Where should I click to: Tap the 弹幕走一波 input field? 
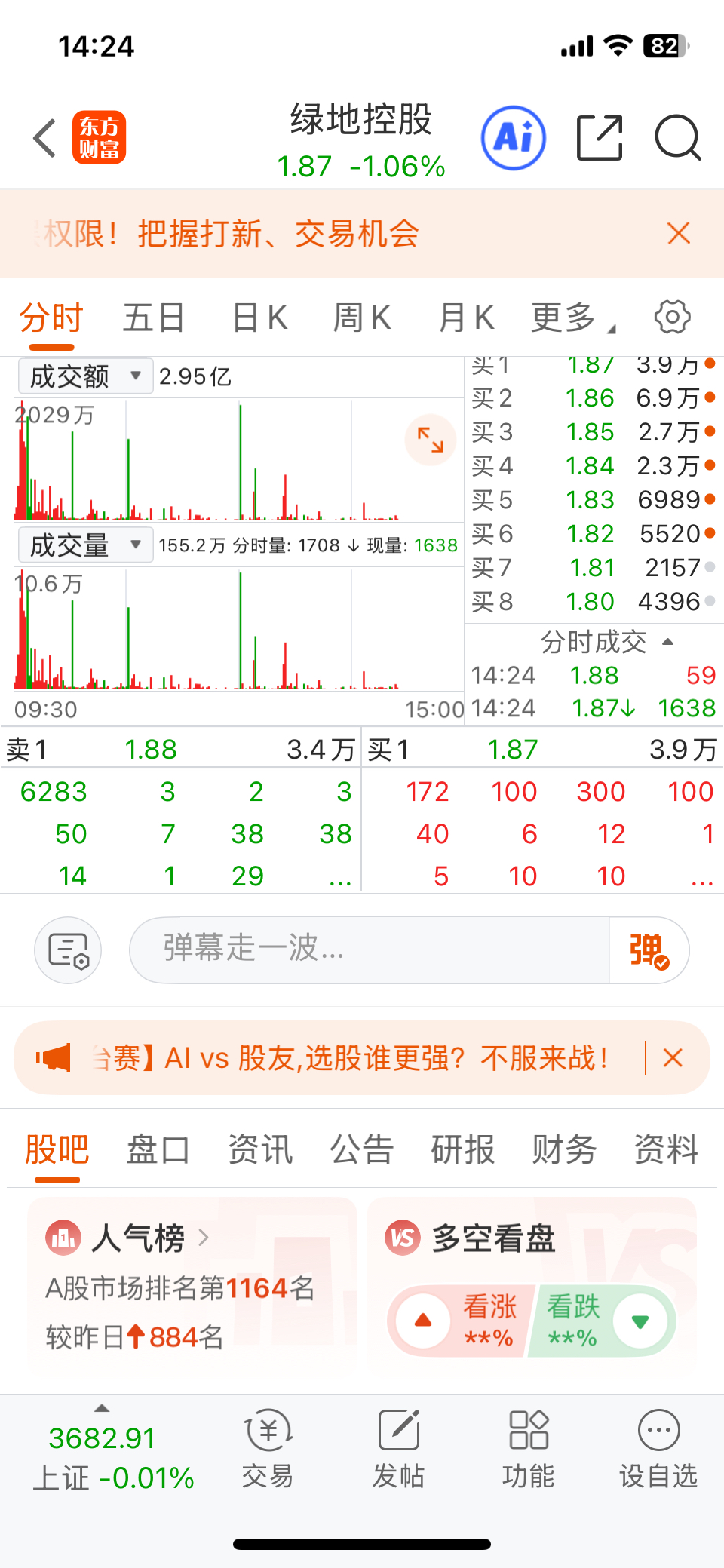(x=370, y=950)
